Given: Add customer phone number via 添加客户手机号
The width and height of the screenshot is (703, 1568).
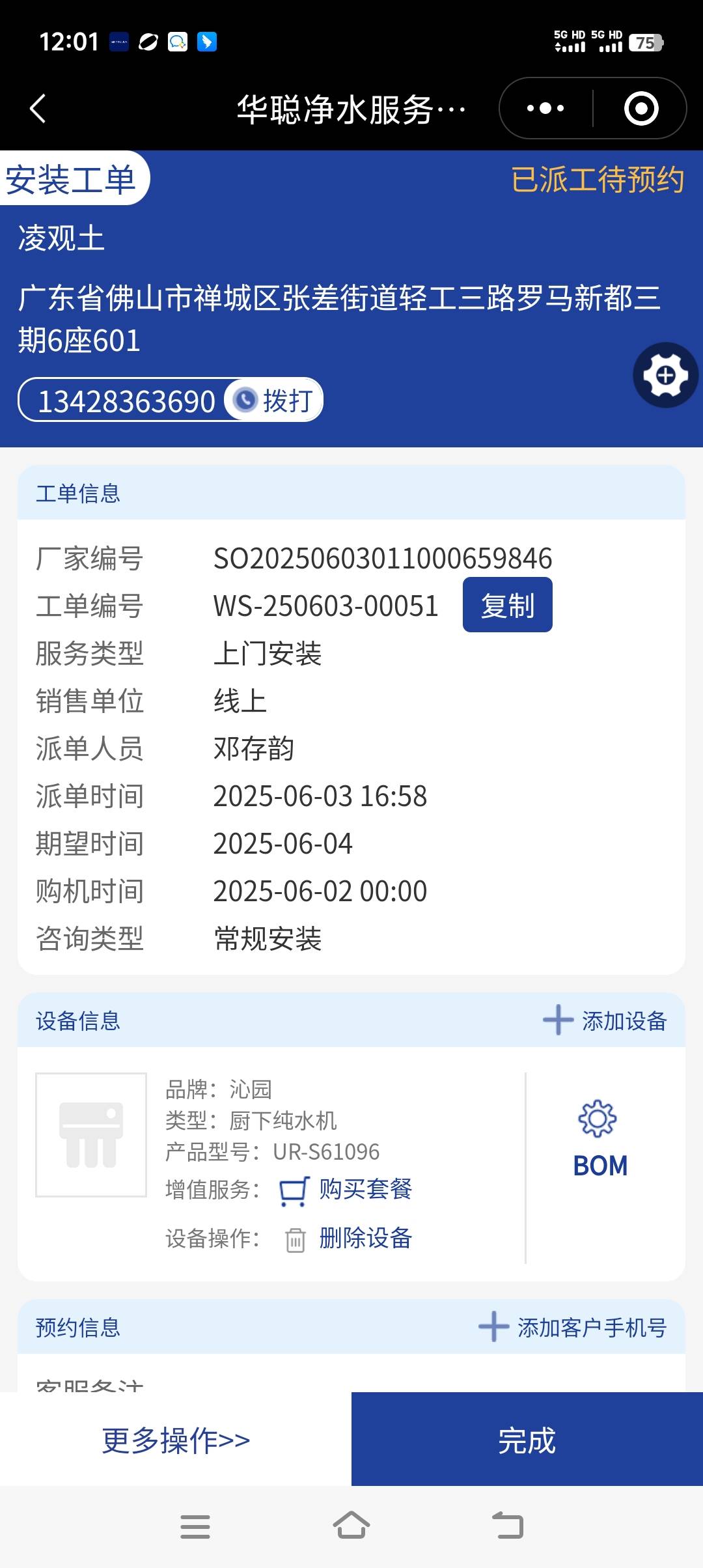Looking at the screenshot, I should pos(573,1327).
